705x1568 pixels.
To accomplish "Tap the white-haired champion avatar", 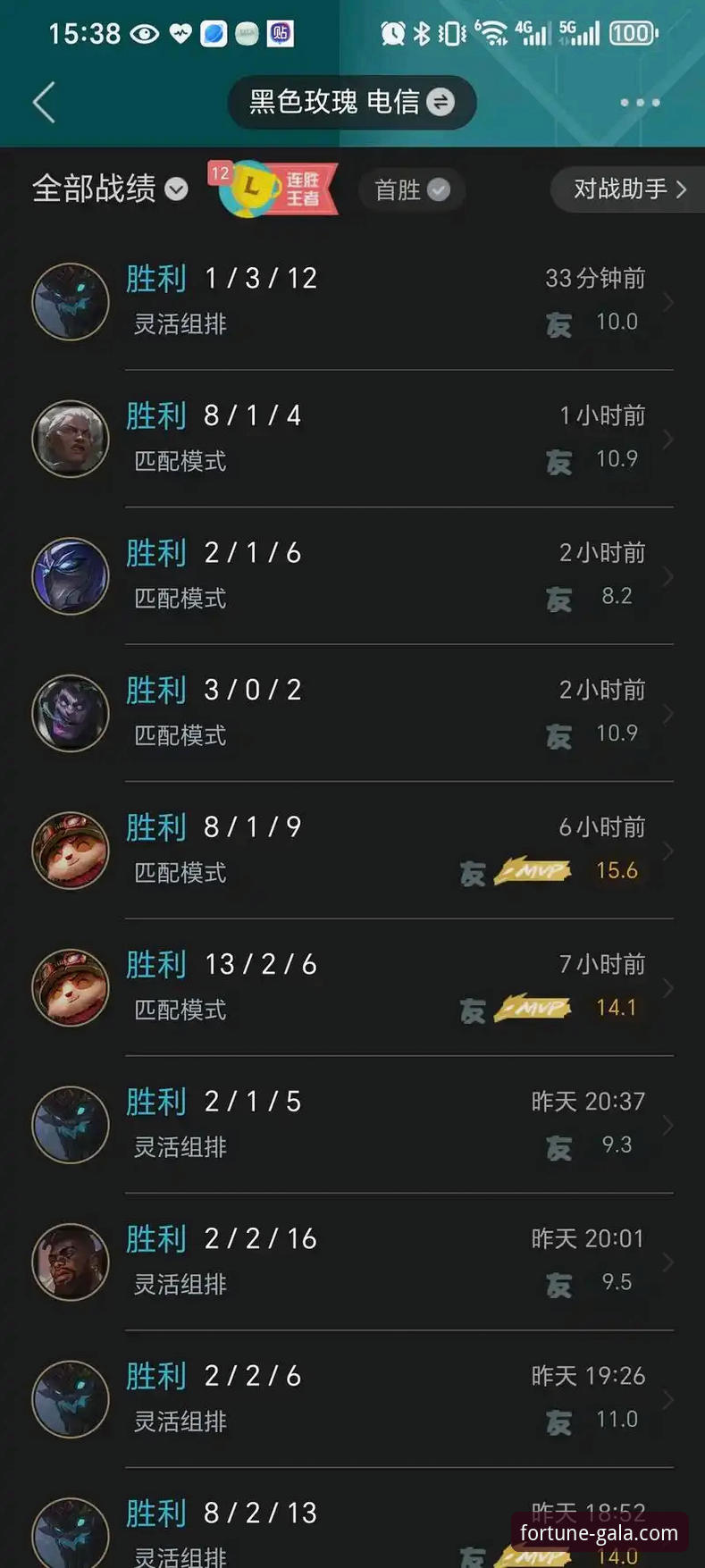I will click(x=71, y=438).
